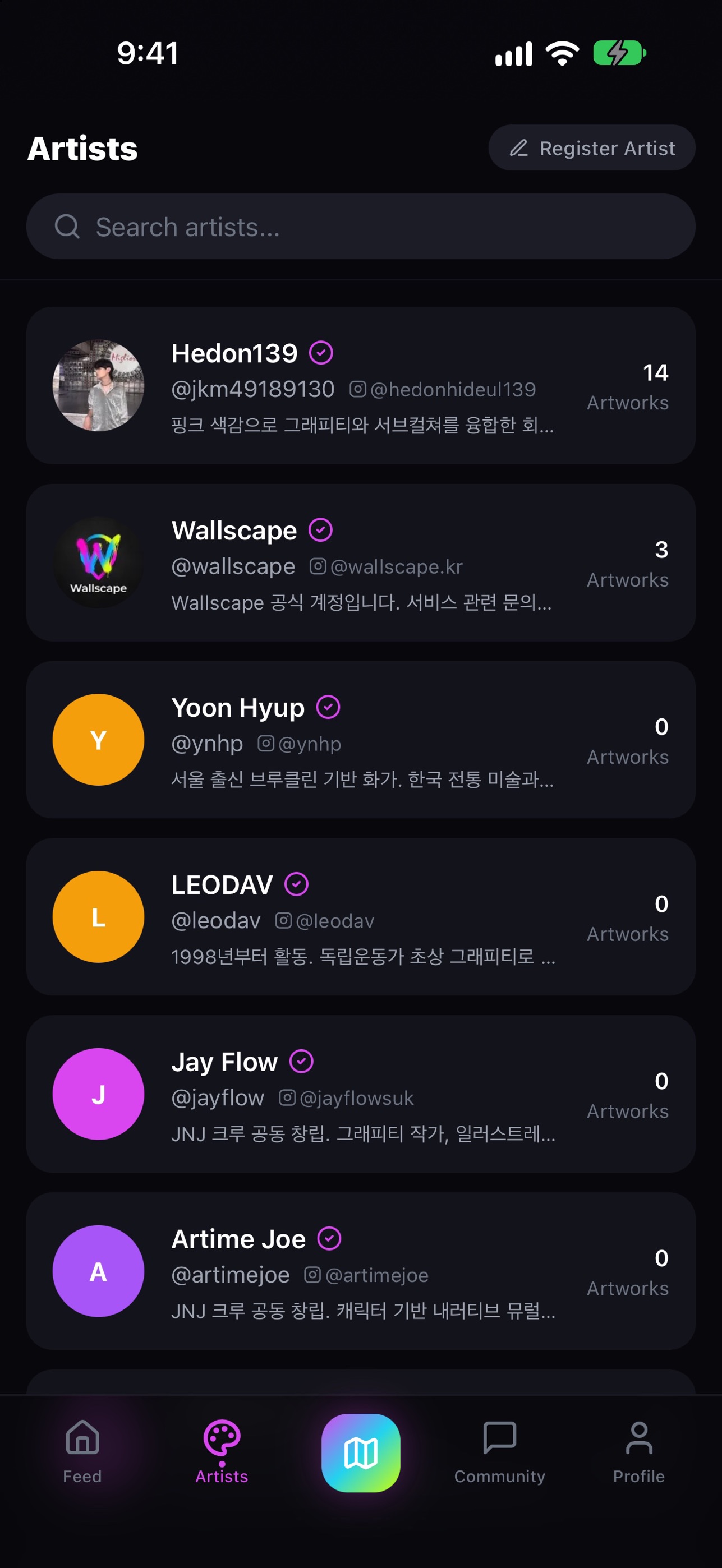Go to the Community tab
This screenshot has height=1568, width=722.
(500, 1452)
